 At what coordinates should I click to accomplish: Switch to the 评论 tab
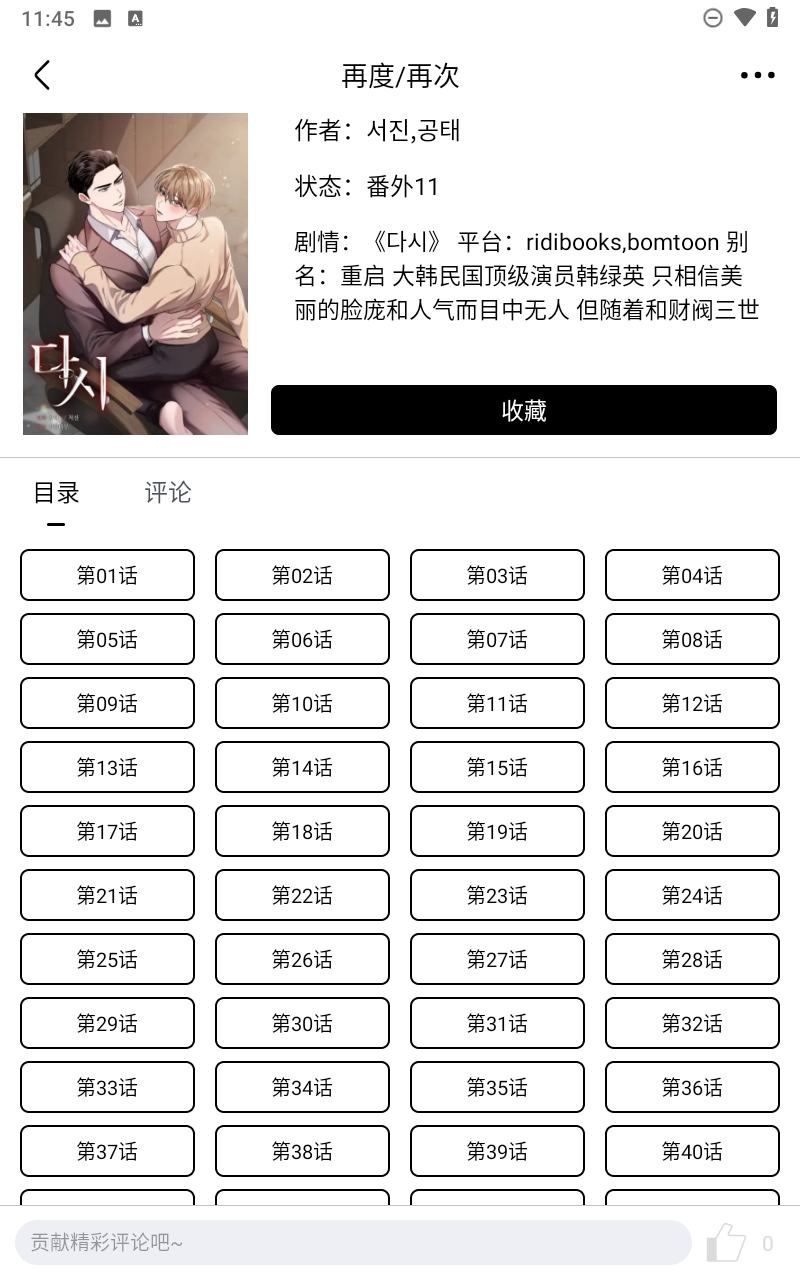[x=167, y=492]
